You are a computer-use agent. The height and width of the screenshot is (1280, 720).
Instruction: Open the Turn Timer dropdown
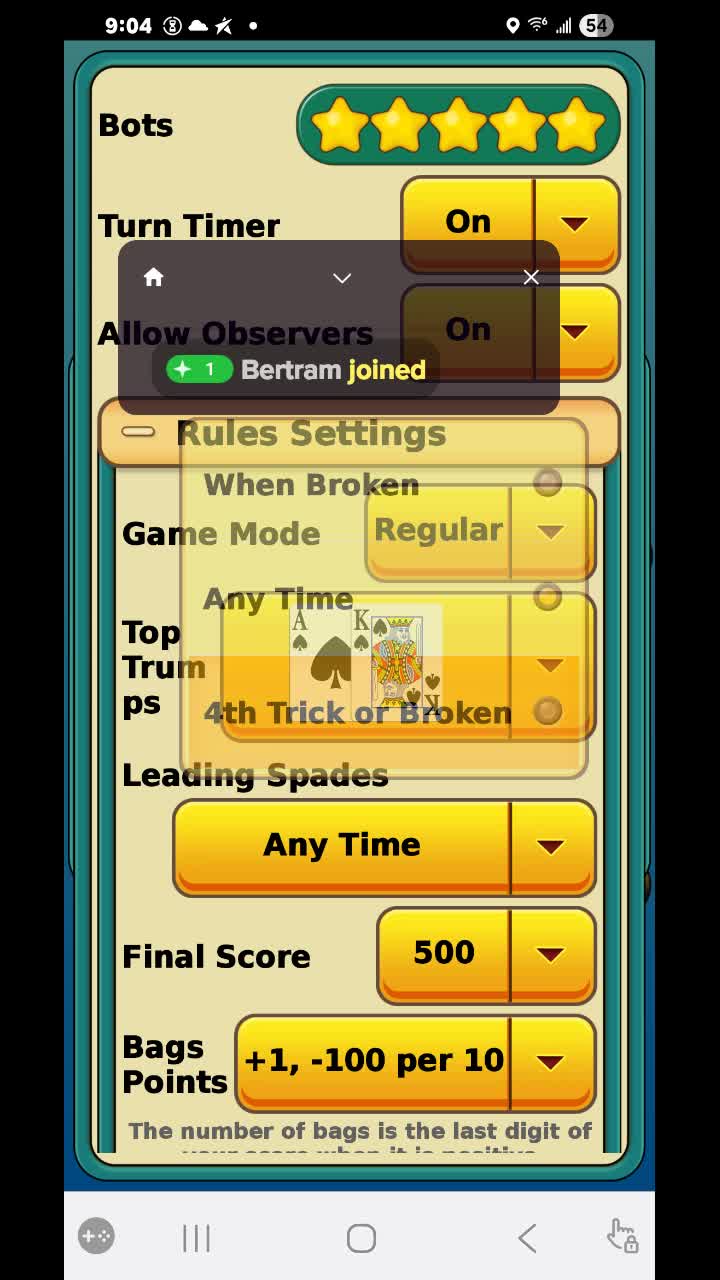click(x=575, y=223)
